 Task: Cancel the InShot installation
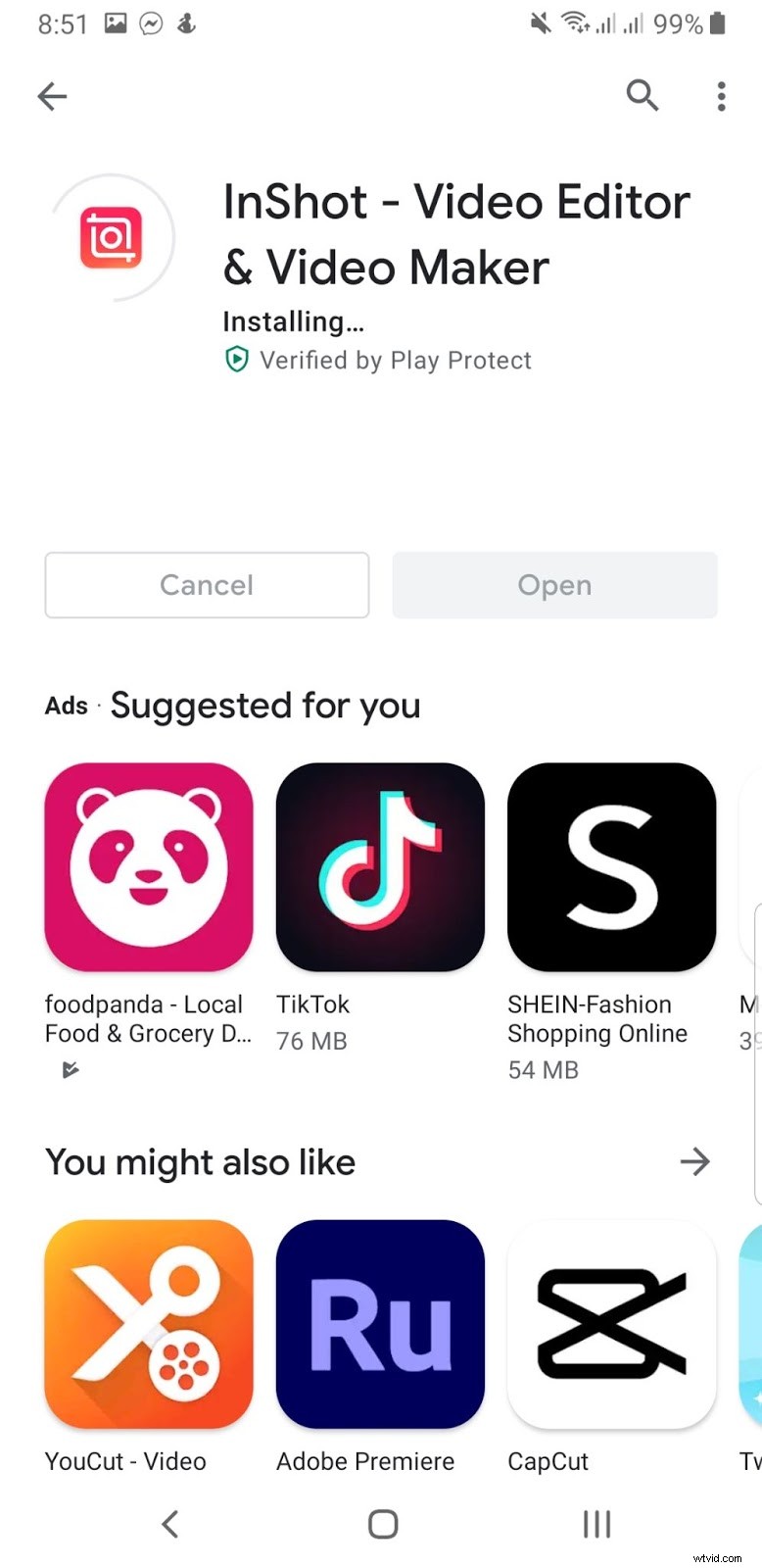point(207,585)
